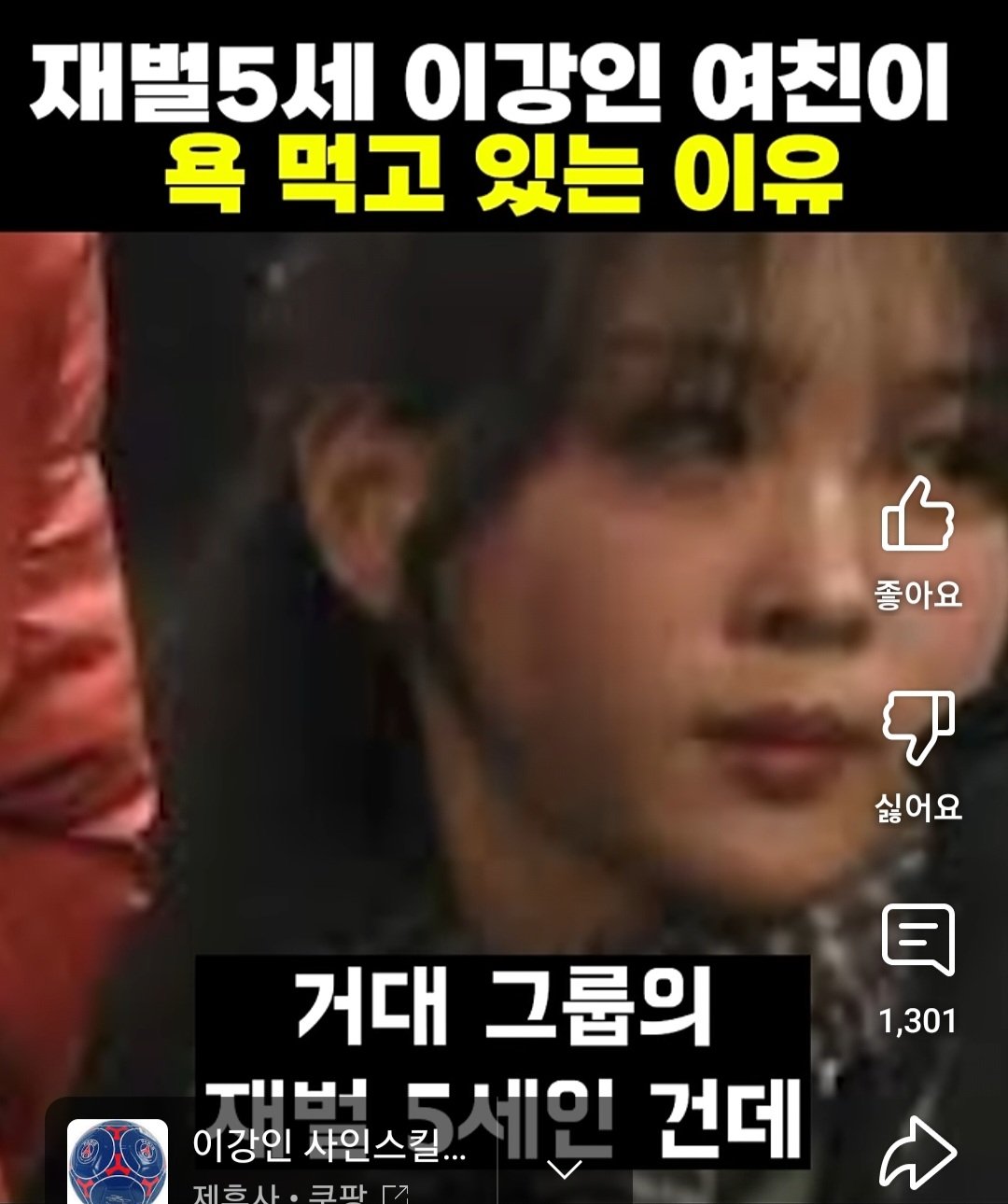Tap the dislike (싫어요) thumbs-down icon
This screenshot has height=1204, width=1008.
pyautogui.click(x=917, y=726)
